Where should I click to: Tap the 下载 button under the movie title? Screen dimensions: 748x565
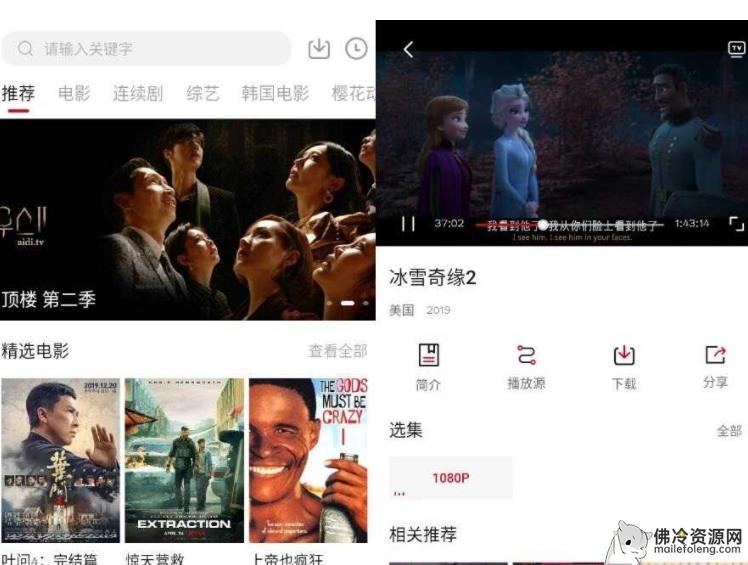pos(624,366)
